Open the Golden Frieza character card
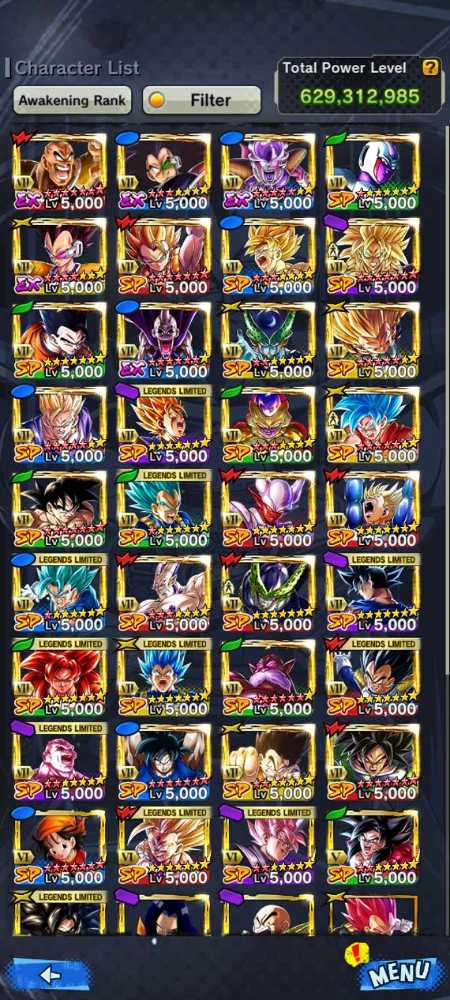Screen dimensions: 450x1000 [268, 425]
